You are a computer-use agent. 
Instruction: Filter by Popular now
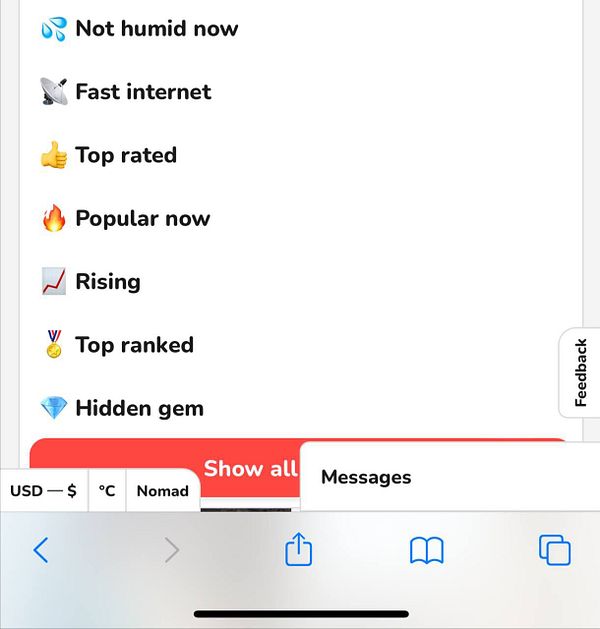[126, 219]
